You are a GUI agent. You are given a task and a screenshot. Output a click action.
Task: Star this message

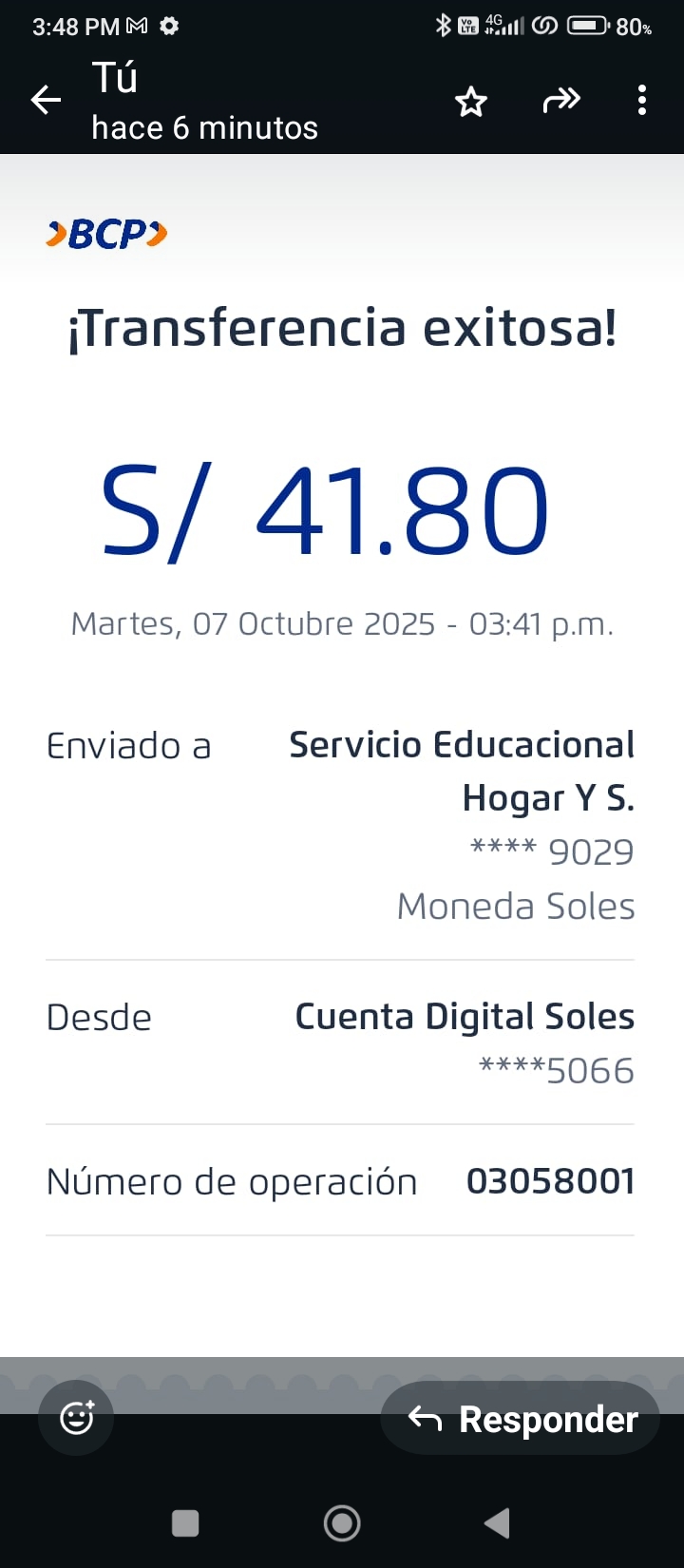click(x=471, y=101)
